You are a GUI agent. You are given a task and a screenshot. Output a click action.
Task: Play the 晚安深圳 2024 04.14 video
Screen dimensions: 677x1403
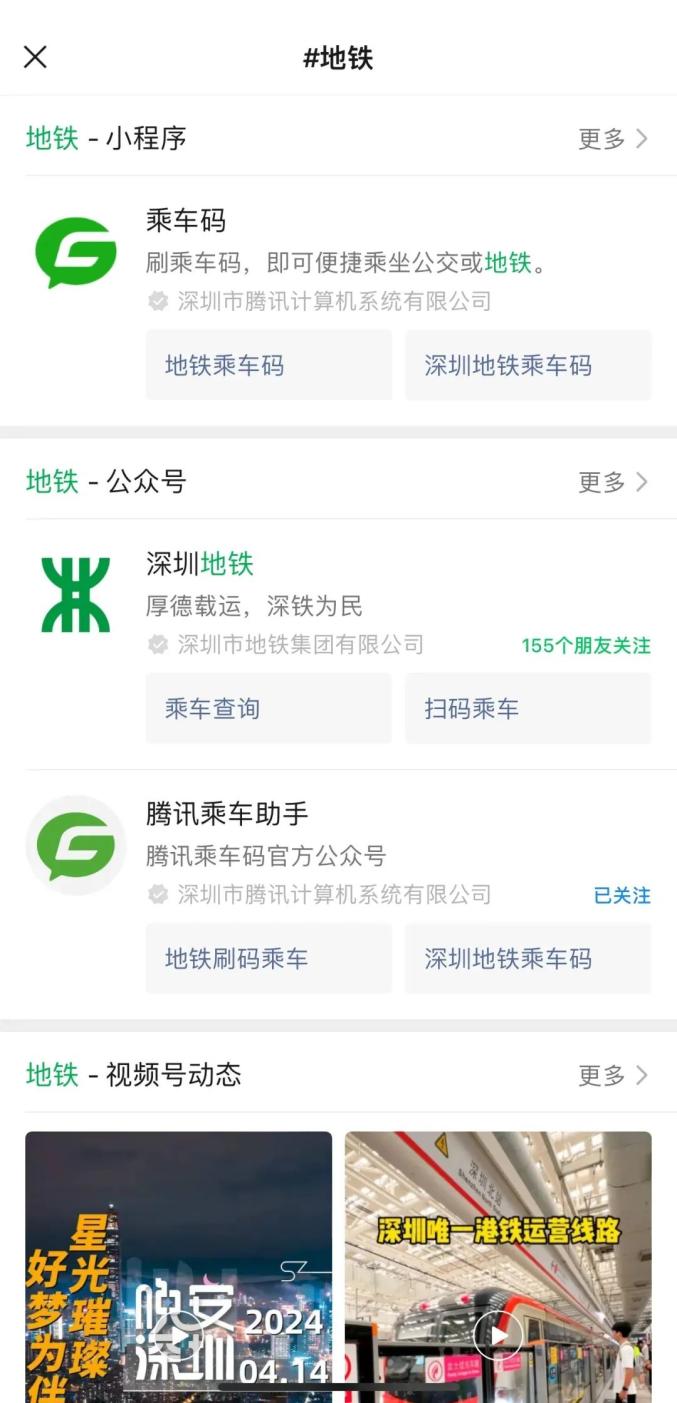click(x=178, y=1336)
